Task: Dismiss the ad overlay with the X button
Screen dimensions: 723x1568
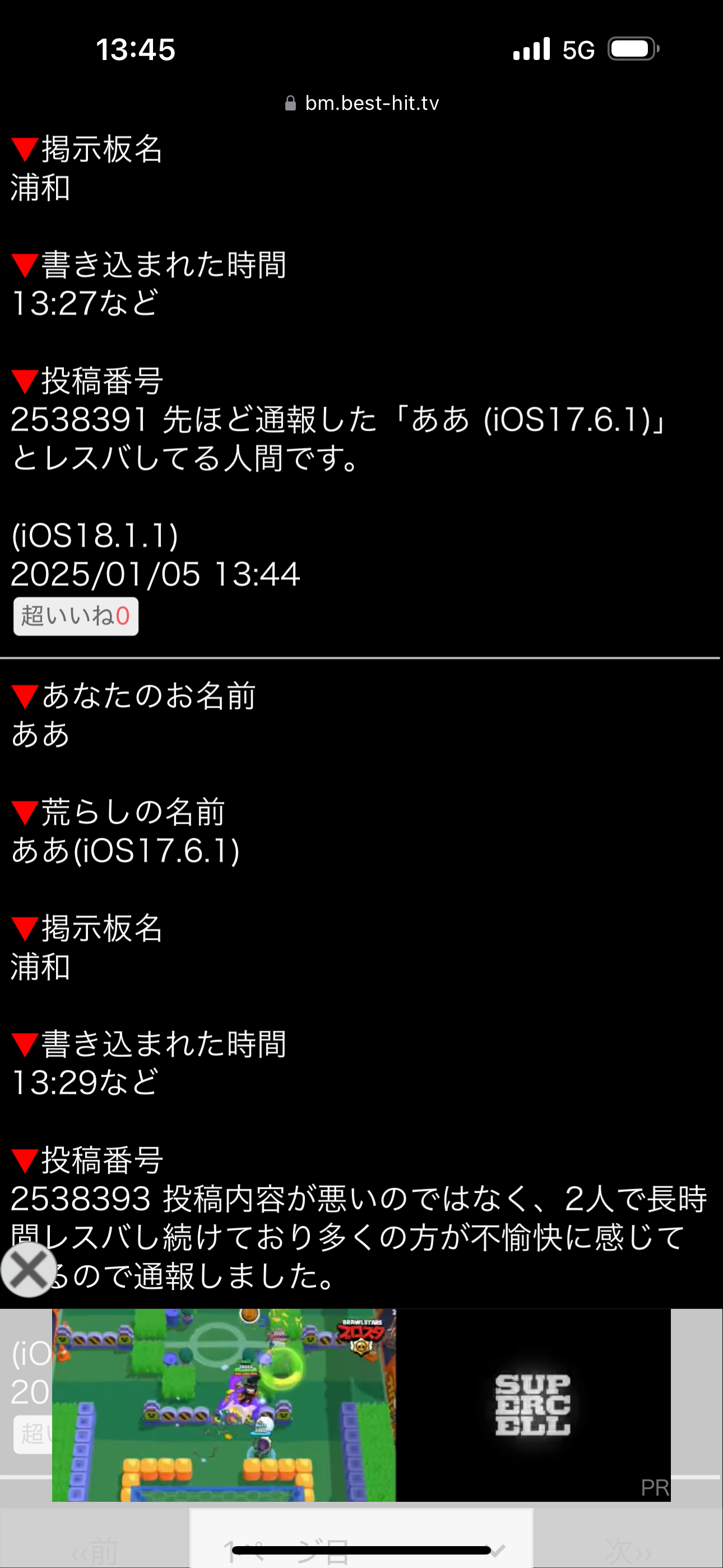Action: coord(28,1269)
